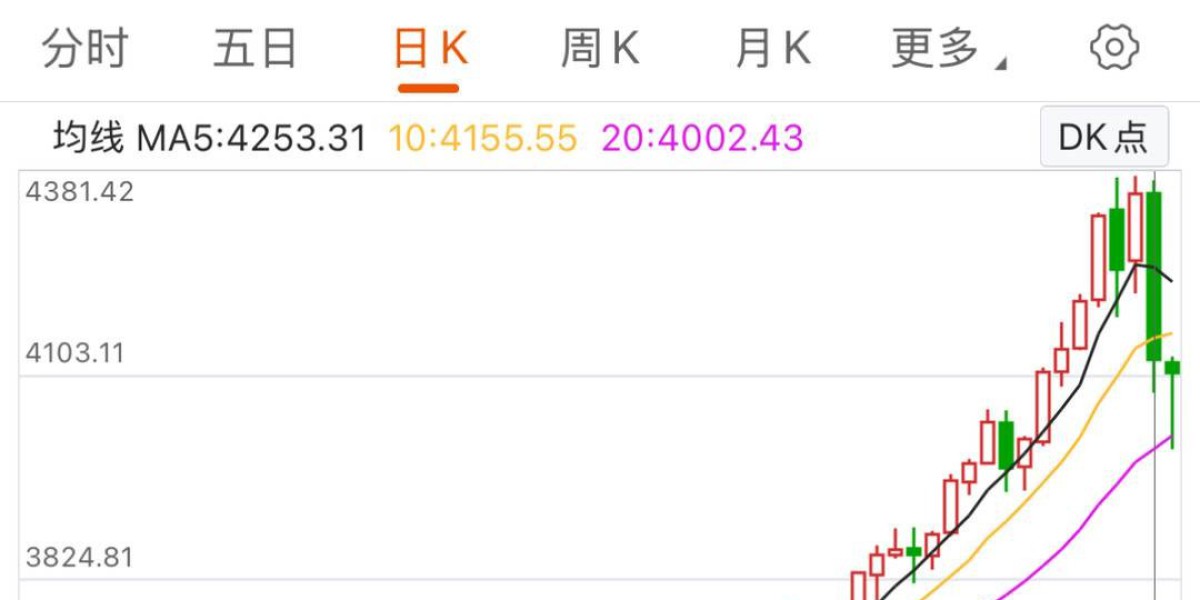Select the 五日 chart view
Screen dimensions: 1200x600
tap(256, 49)
